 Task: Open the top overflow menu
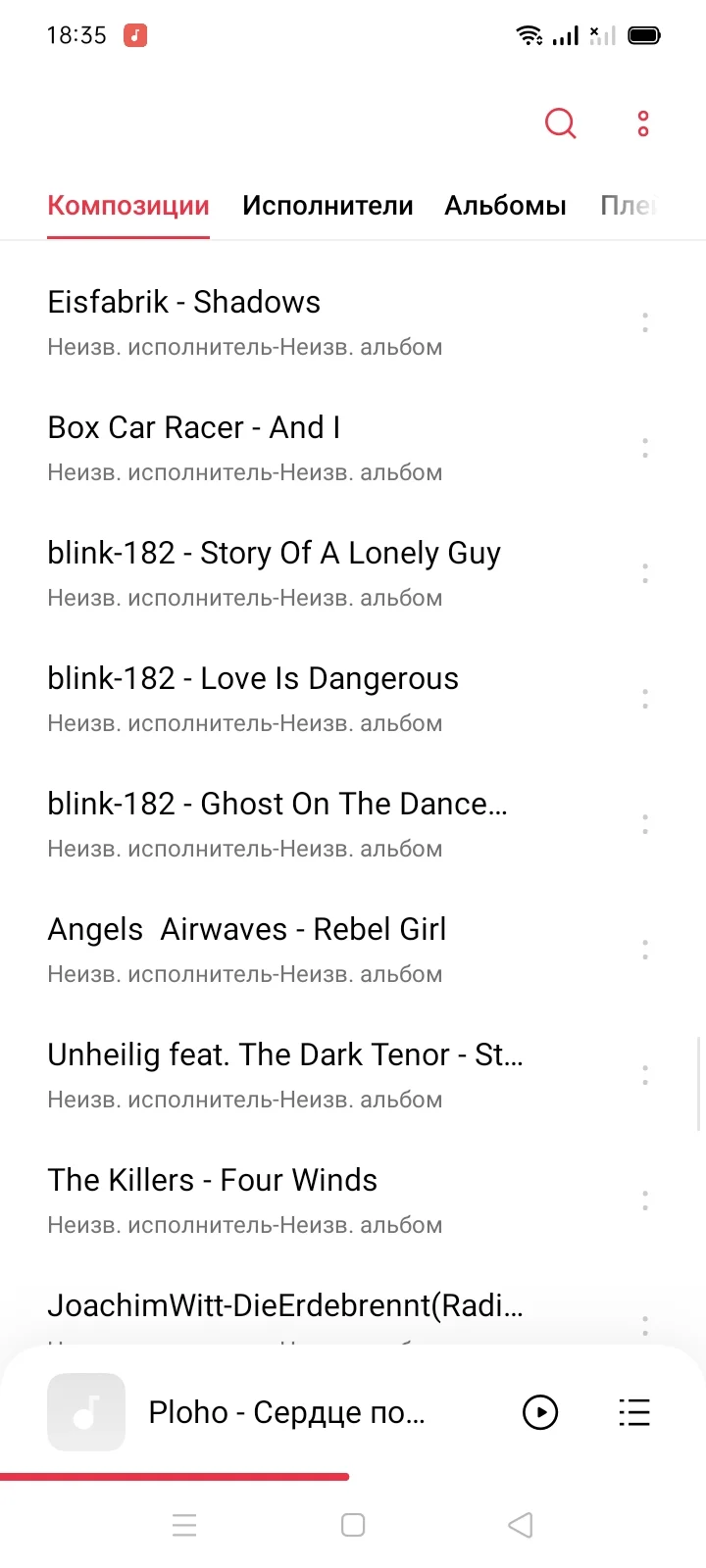pyautogui.click(x=643, y=123)
